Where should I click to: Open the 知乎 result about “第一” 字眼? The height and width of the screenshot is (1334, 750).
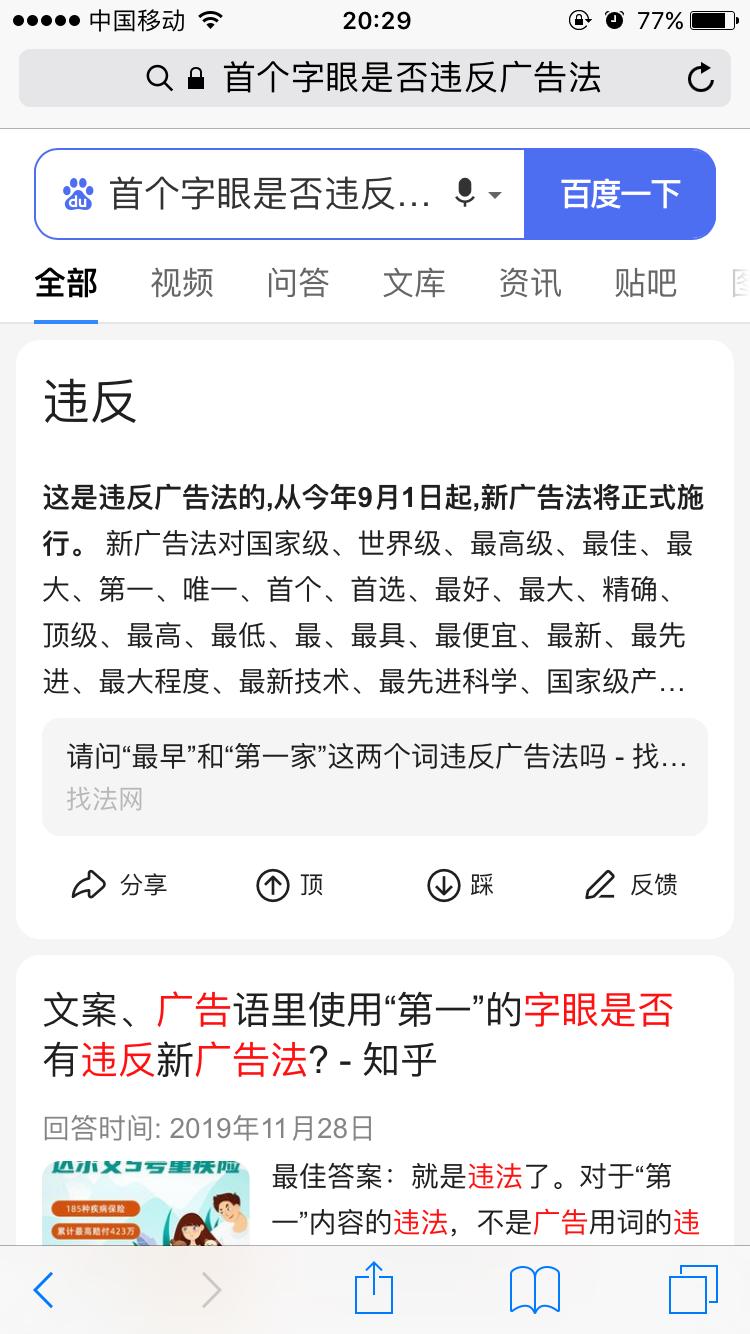click(x=358, y=1034)
